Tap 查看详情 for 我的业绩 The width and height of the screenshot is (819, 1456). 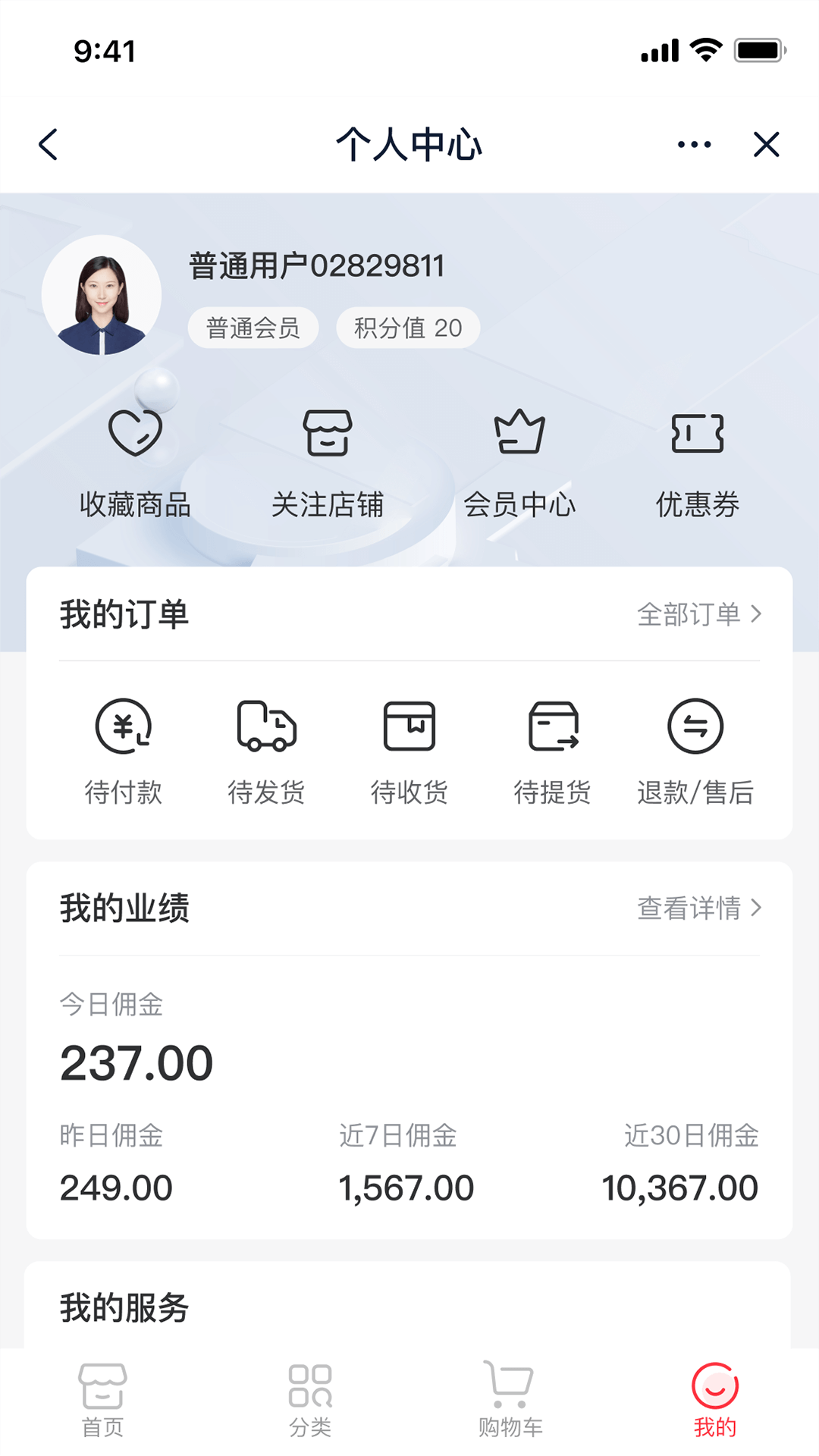(x=698, y=908)
